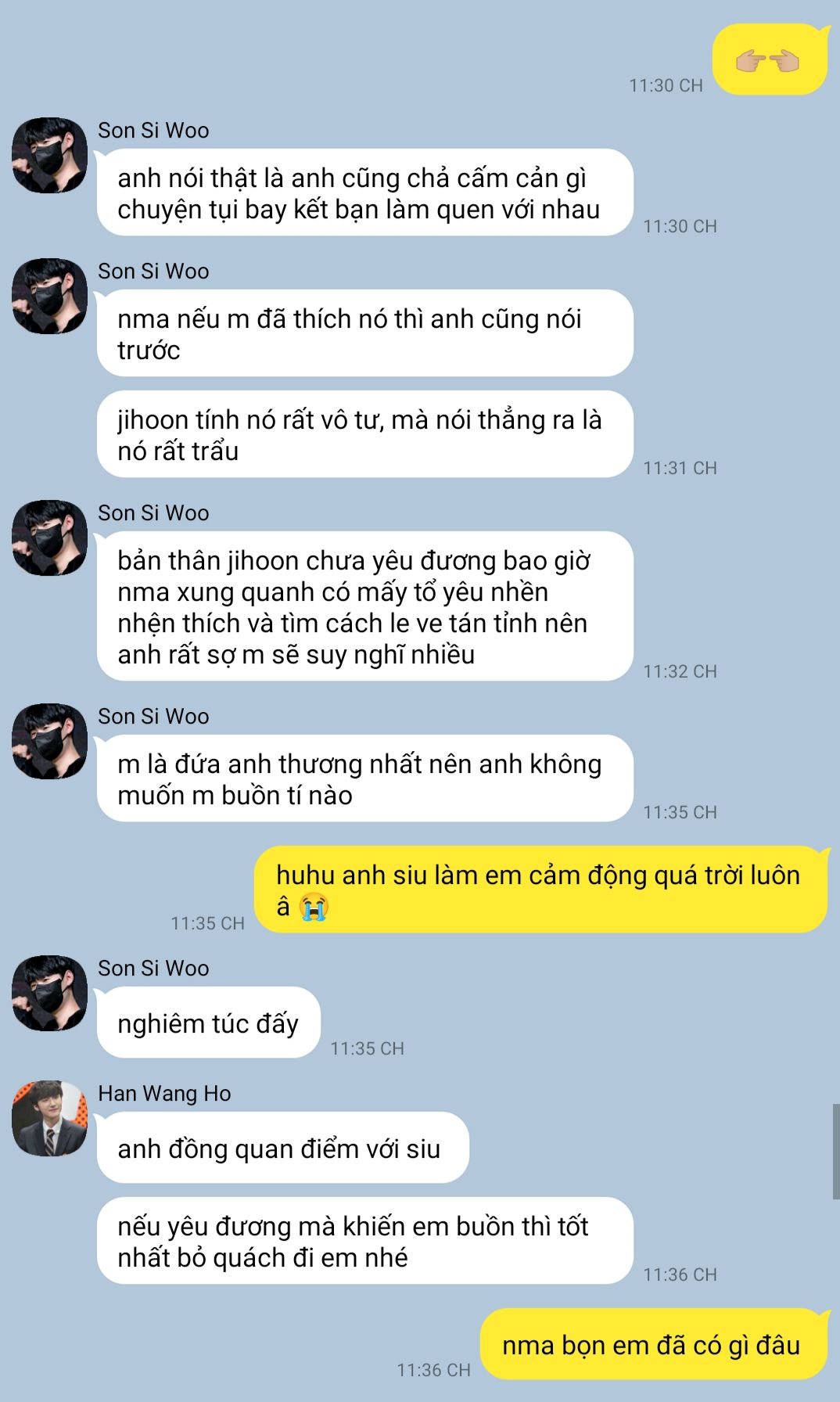The image size is (840, 1402).
Task: Open Son Si Woo's avatar beside "nma nếu m đã thích"
Action: pyautogui.click(x=49, y=296)
